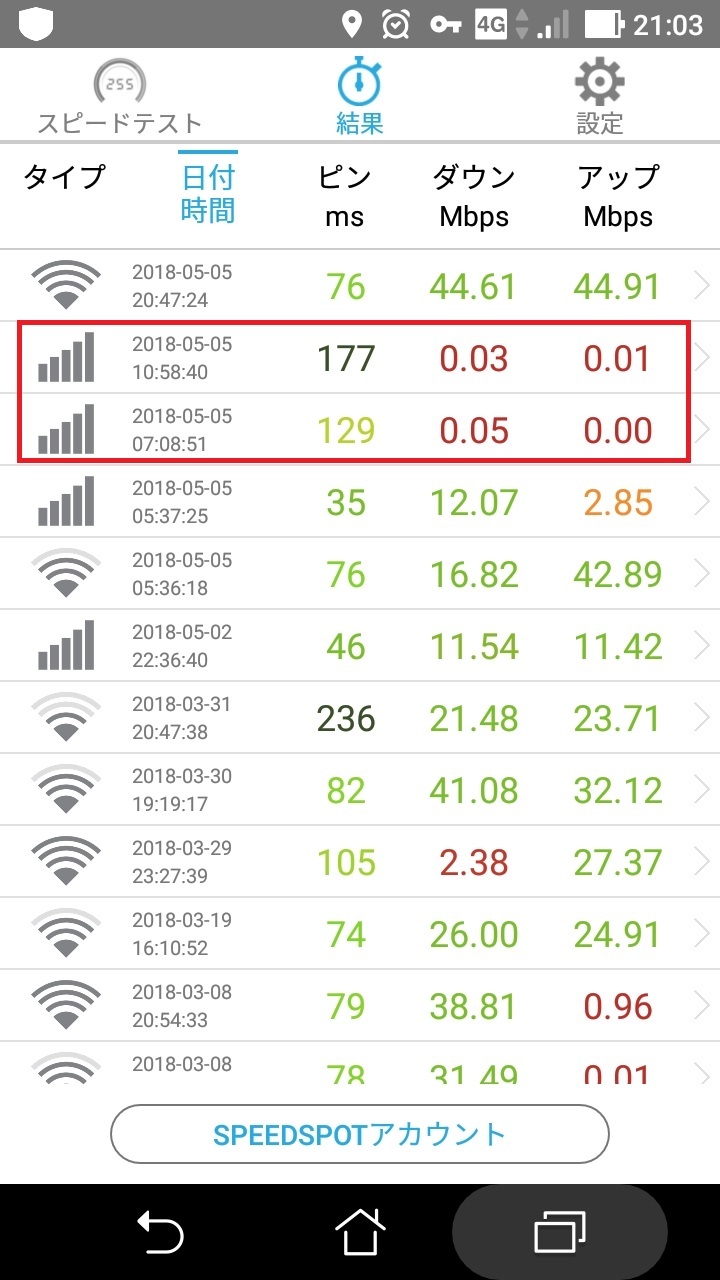Show details for 2018-03-29 23:27:39 test
This screenshot has width=720, height=1280.
click(360, 862)
